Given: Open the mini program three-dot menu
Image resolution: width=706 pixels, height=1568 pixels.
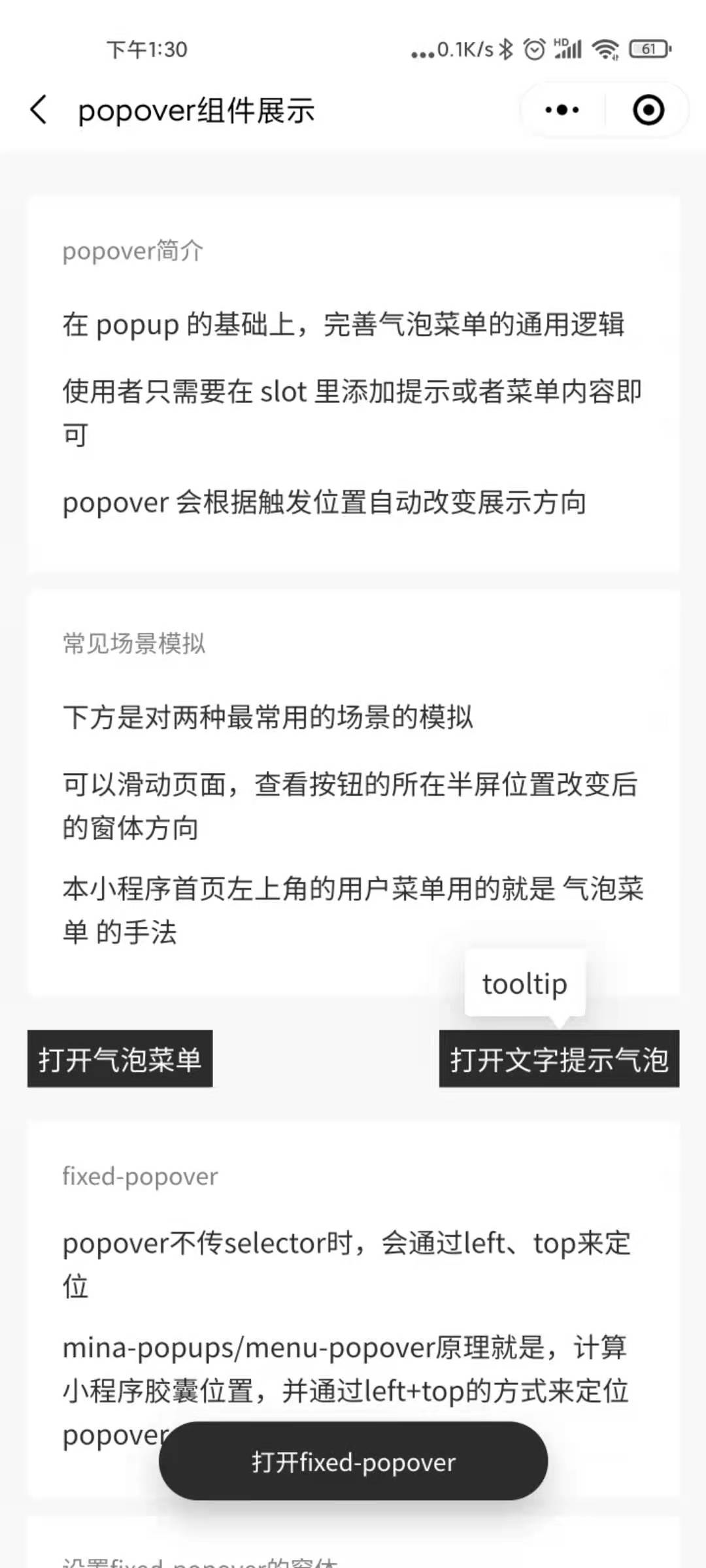Looking at the screenshot, I should pos(562,110).
